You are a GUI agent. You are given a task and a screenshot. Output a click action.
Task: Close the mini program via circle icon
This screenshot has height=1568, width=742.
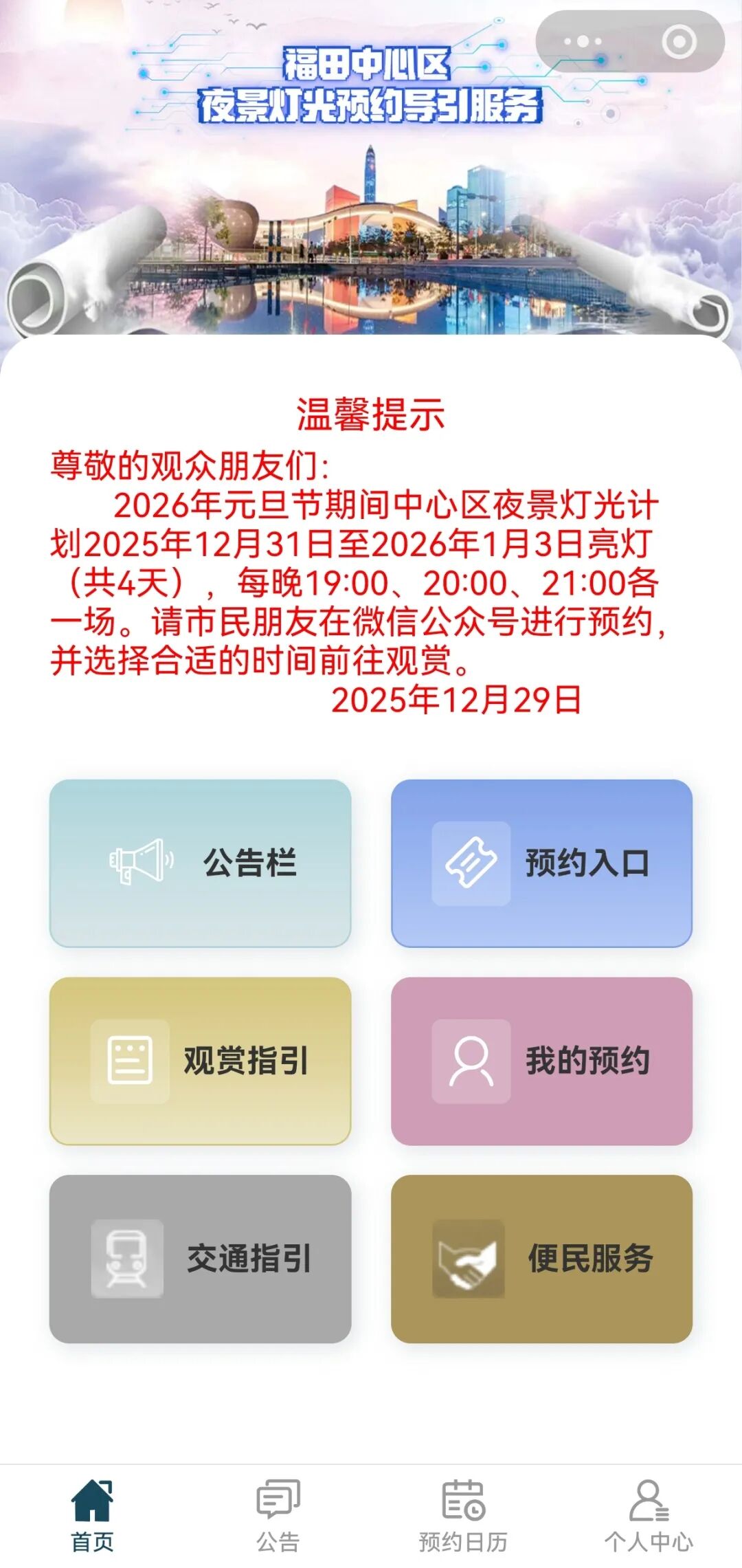(679, 42)
